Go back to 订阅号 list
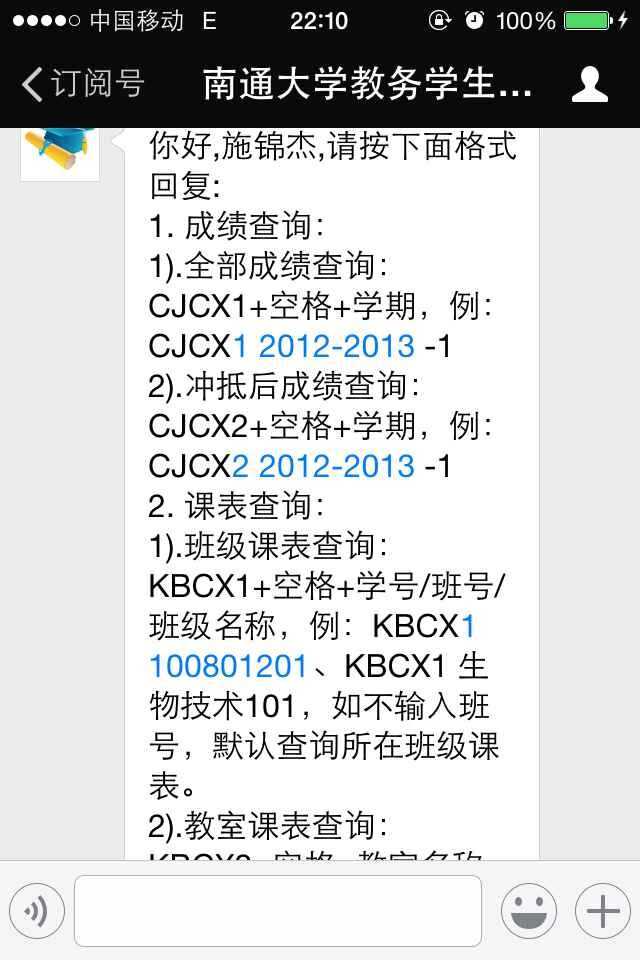640x960 pixels. pos(82,84)
